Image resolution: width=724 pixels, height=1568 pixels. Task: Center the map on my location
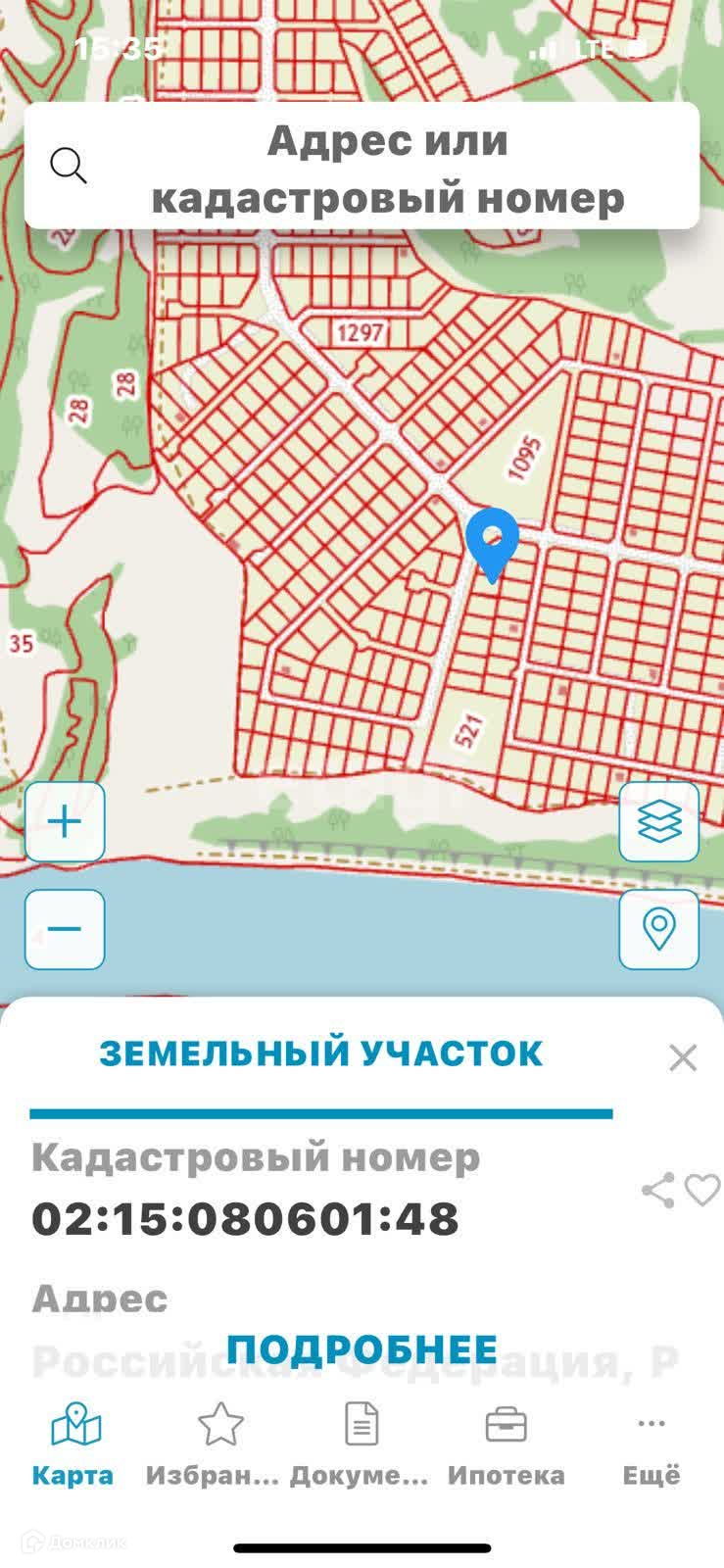coord(658,928)
